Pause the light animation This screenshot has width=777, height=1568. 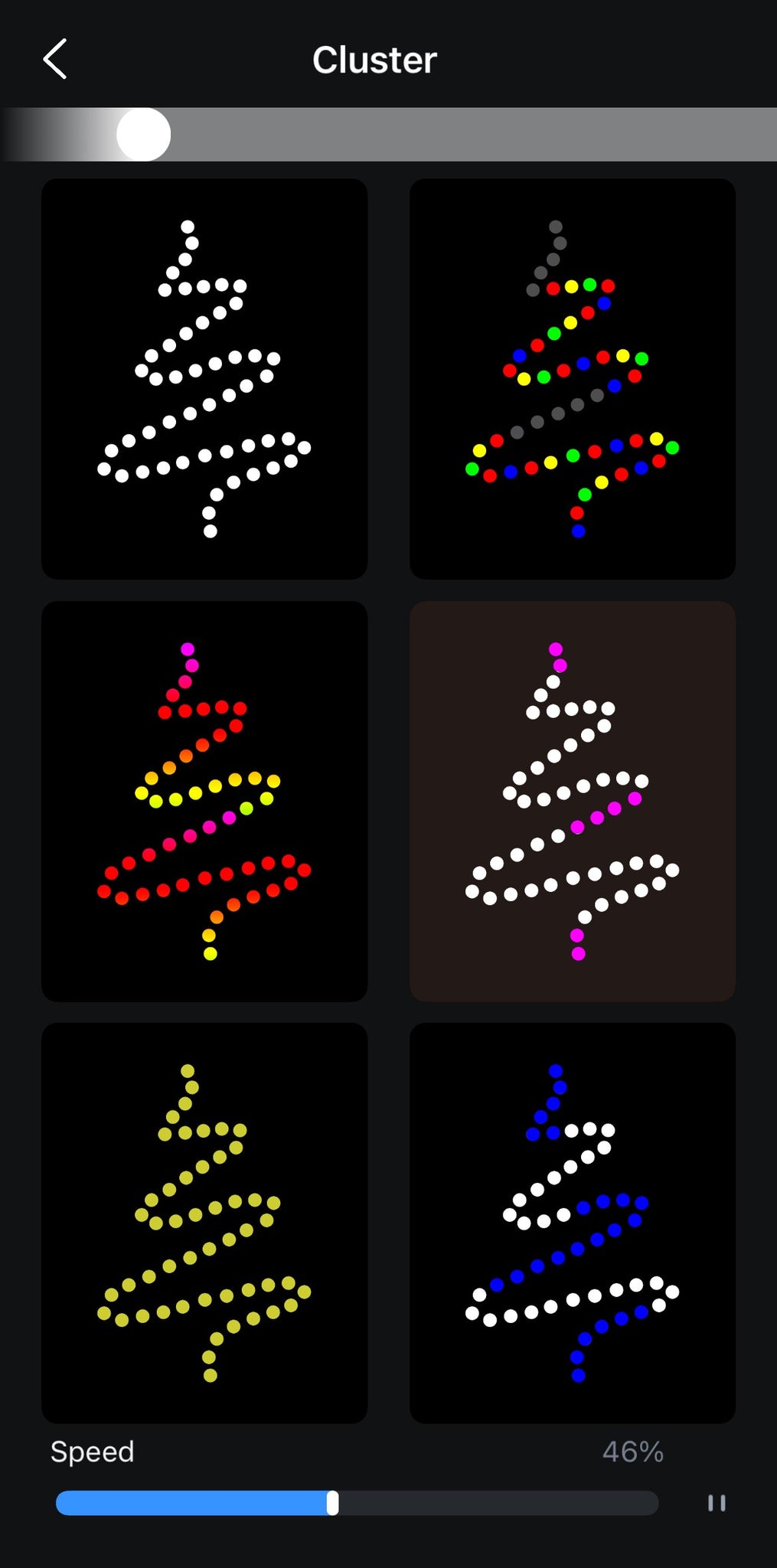pos(717,1503)
